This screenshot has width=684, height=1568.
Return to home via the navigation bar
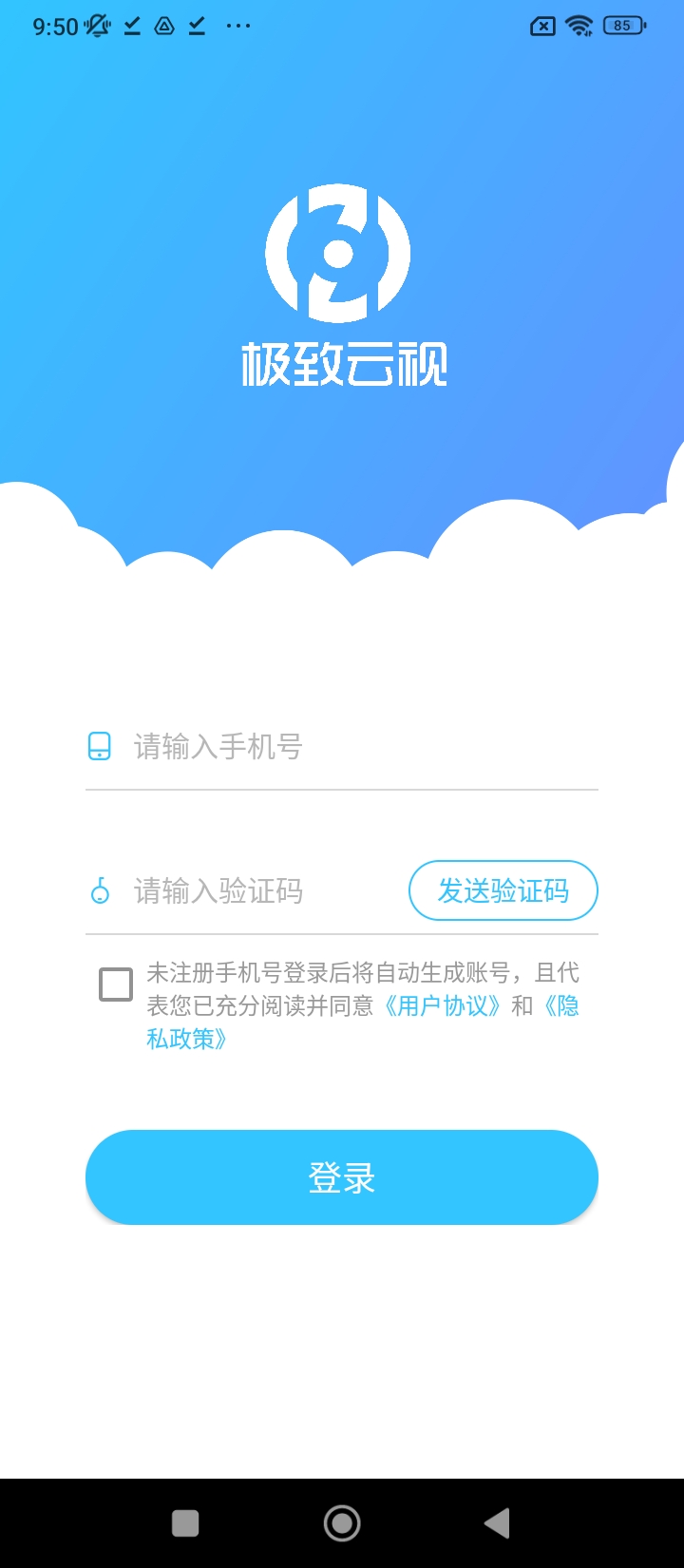(342, 1523)
